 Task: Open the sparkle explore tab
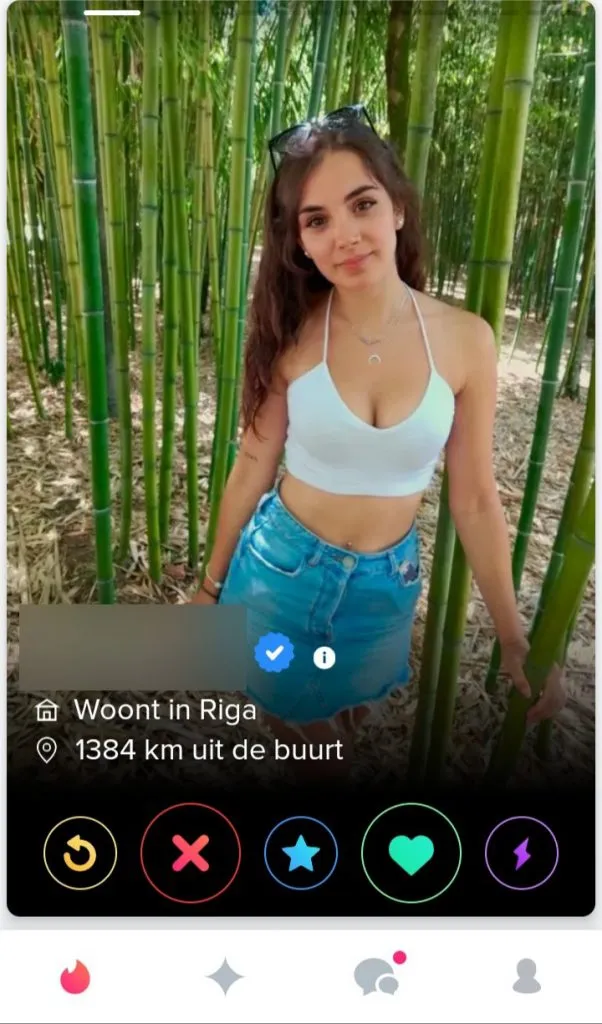point(225,976)
